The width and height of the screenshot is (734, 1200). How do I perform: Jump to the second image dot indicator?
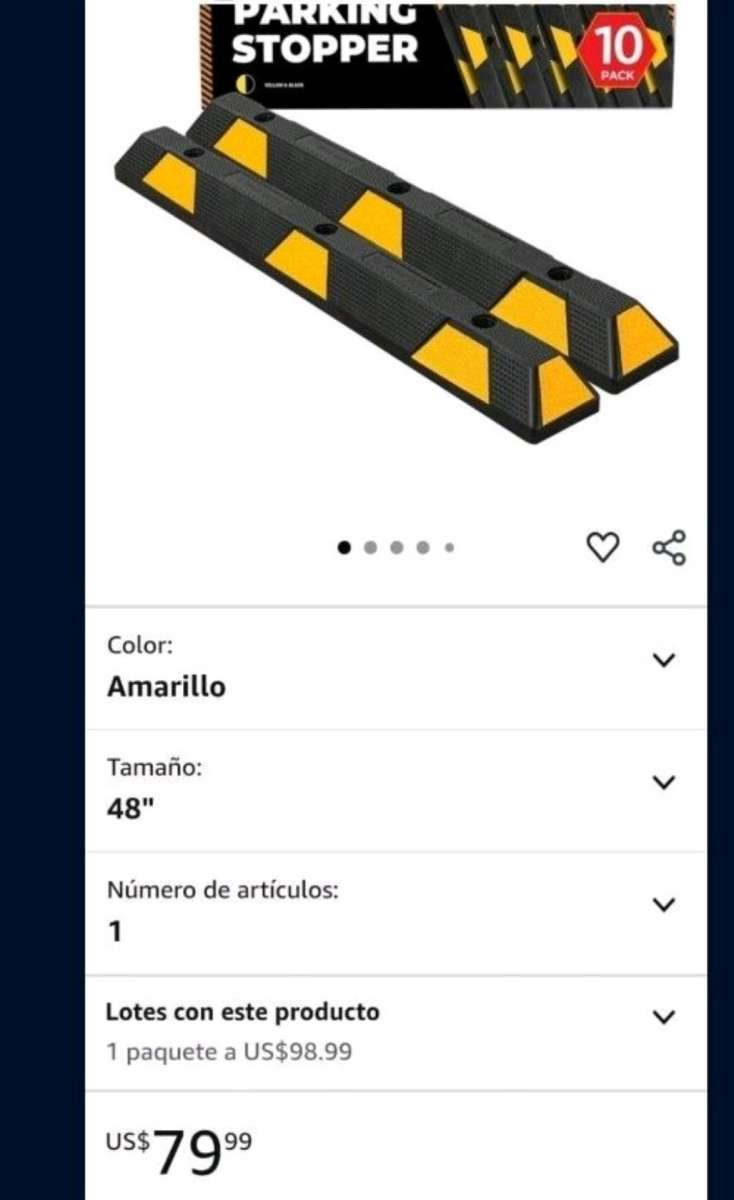(x=372, y=547)
